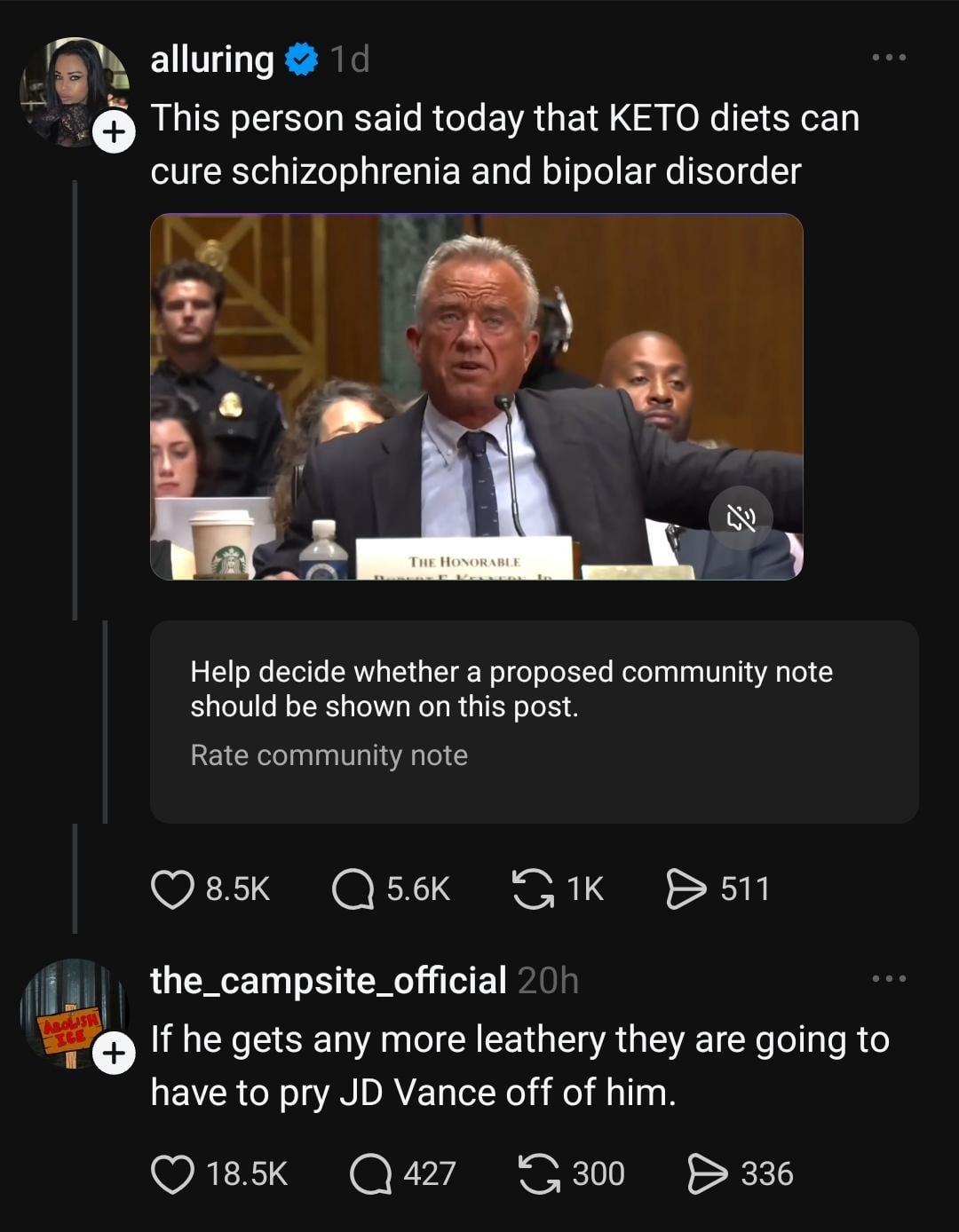Open overflow menu on alluring's post
The width and height of the screenshot is (959, 1232).
coord(889,58)
